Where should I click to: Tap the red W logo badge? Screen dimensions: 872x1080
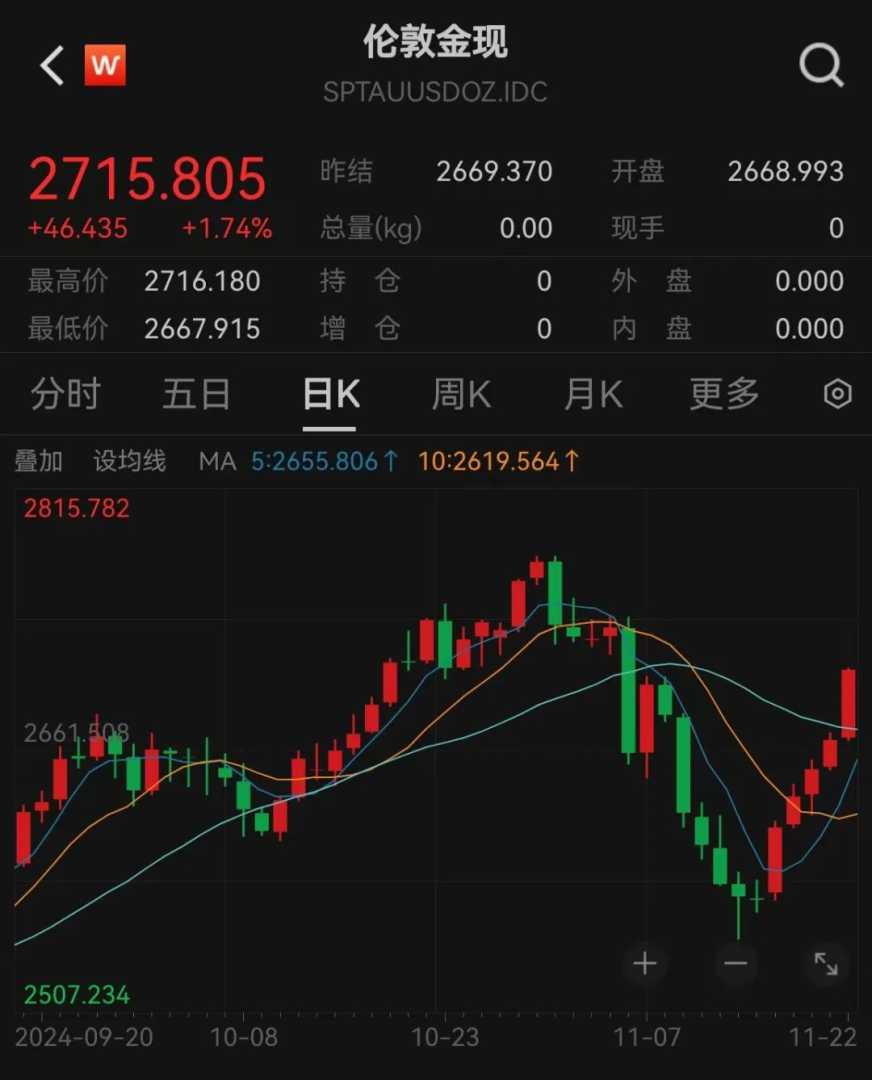coord(105,66)
